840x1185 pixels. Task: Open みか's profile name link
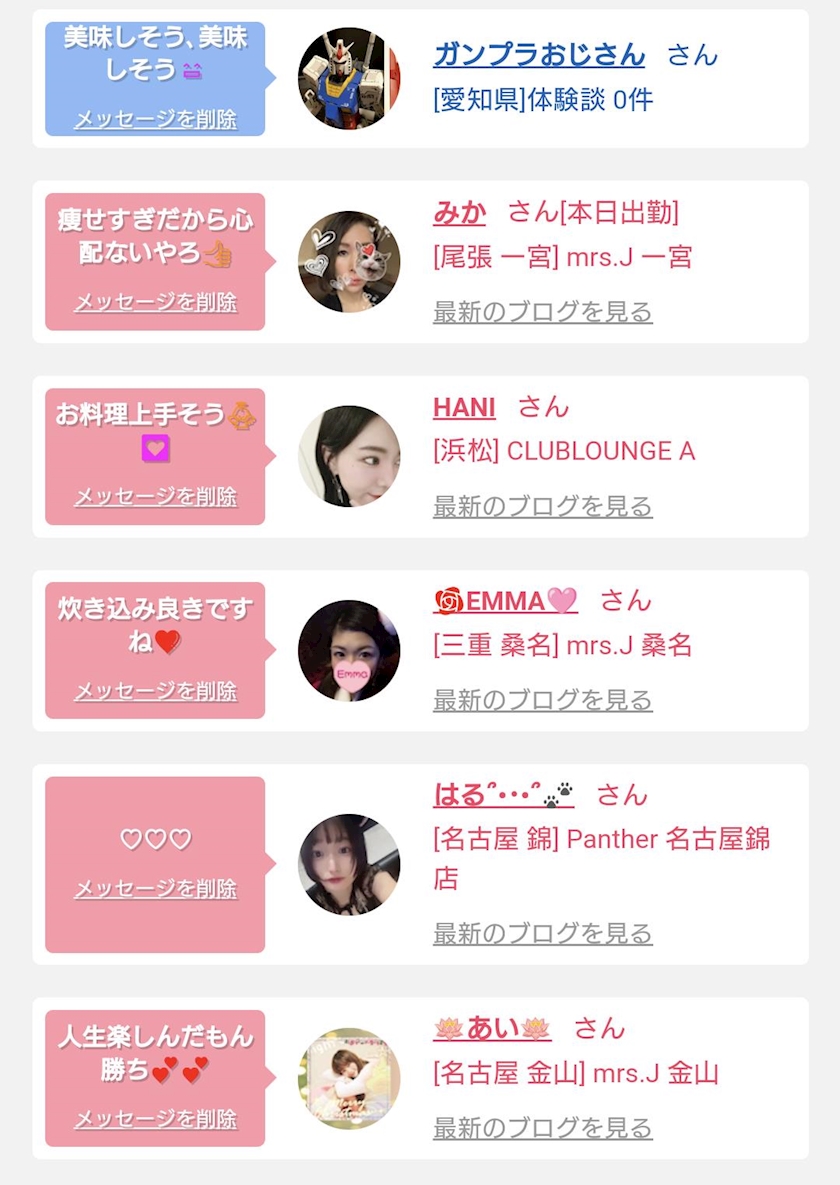(459, 212)
